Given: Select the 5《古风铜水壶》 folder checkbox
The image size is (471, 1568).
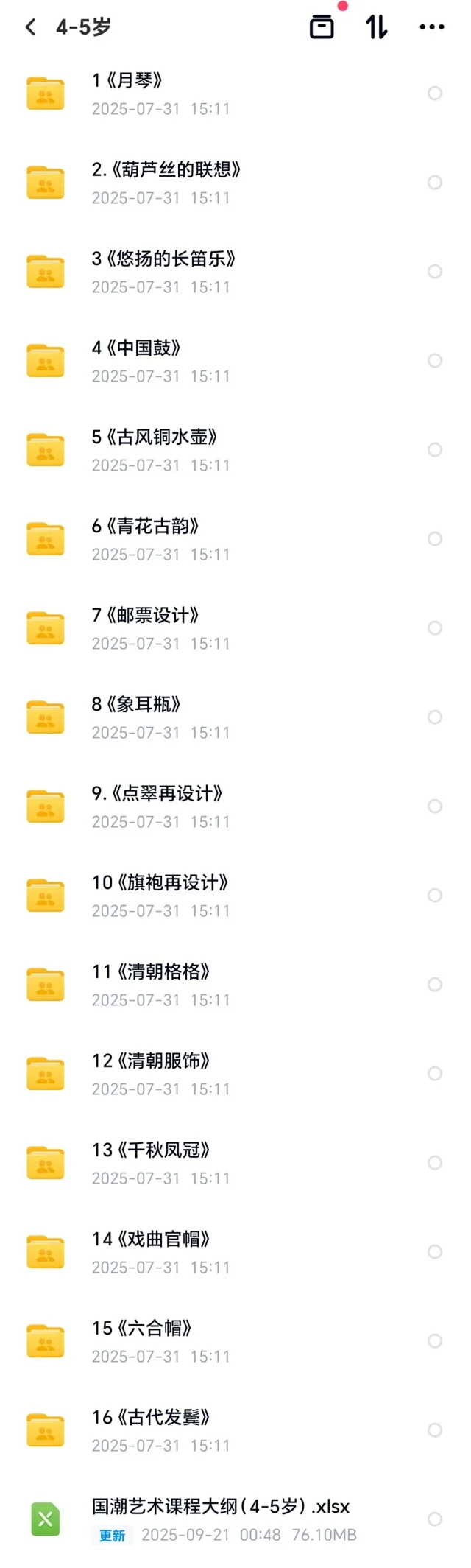Looking at the screenshot, I should [x=435, y=449].
